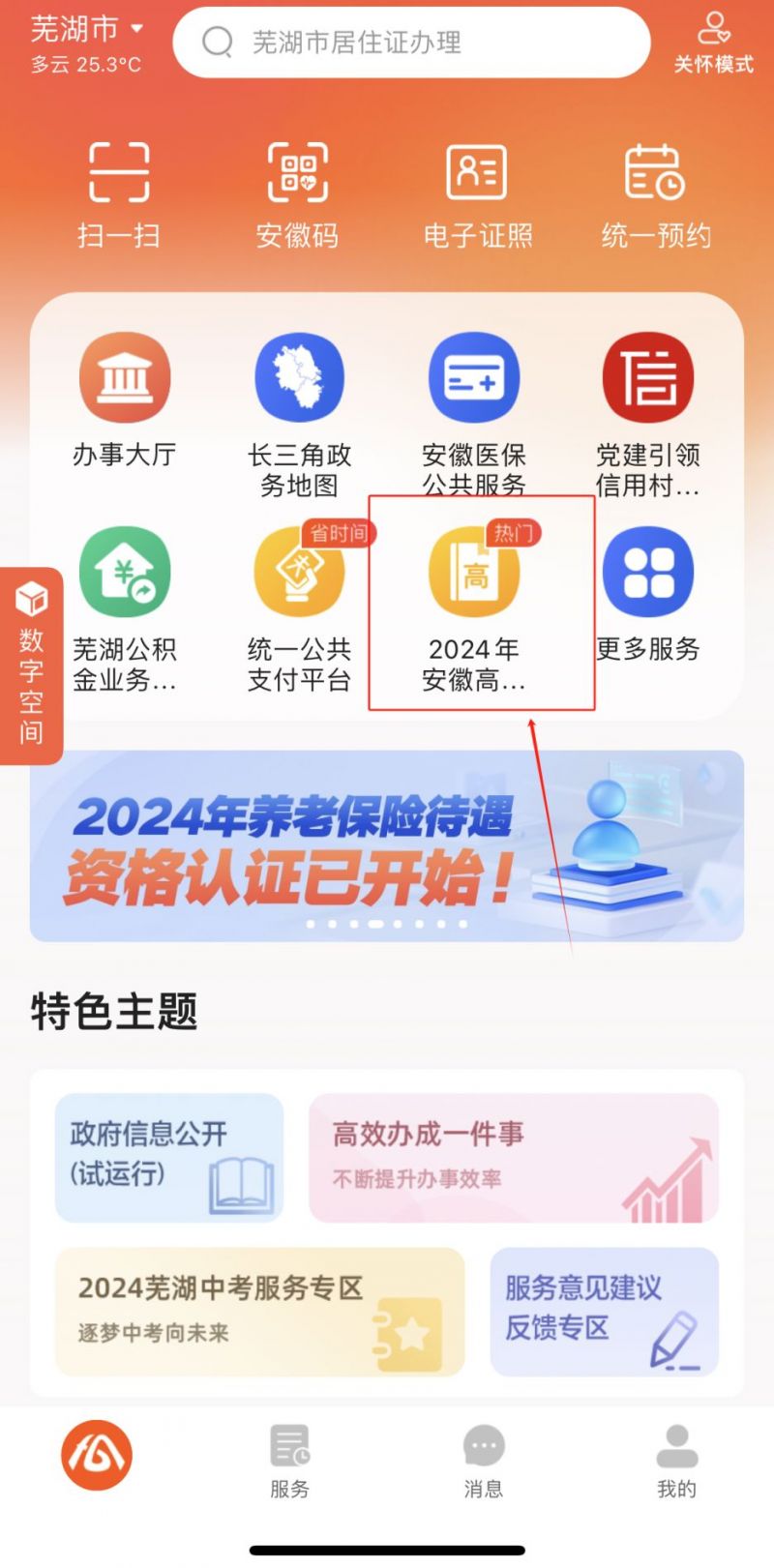Open the 芜湖市 city selector dropdown
Image resolution: width=774 pixels, height=1568 pixels.
87,29
